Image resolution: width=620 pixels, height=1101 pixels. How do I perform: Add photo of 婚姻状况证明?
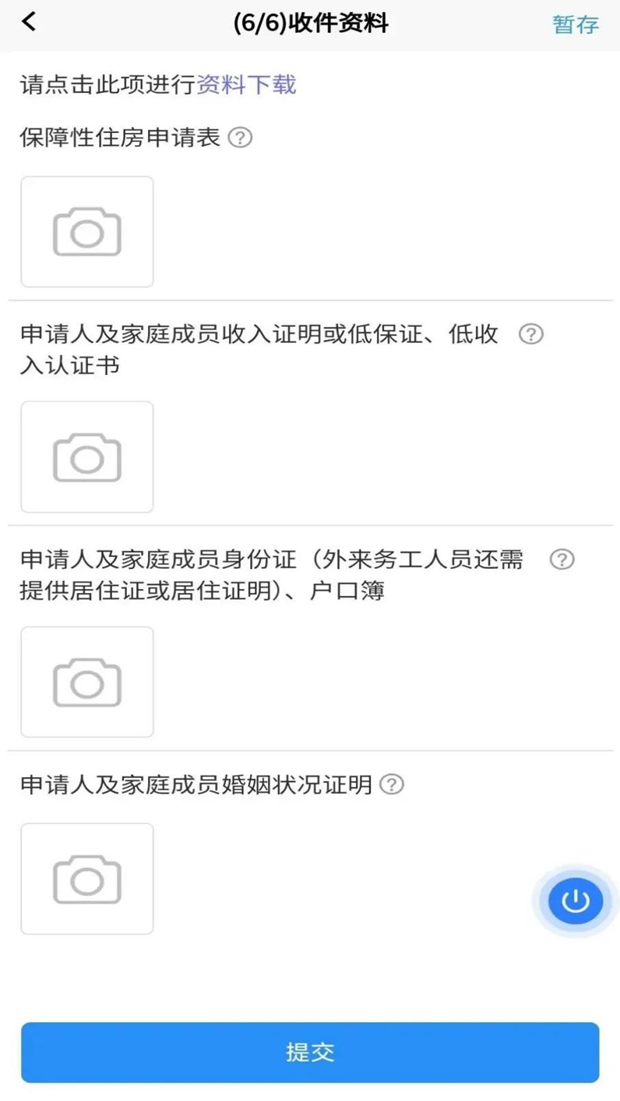pos(87,879)
